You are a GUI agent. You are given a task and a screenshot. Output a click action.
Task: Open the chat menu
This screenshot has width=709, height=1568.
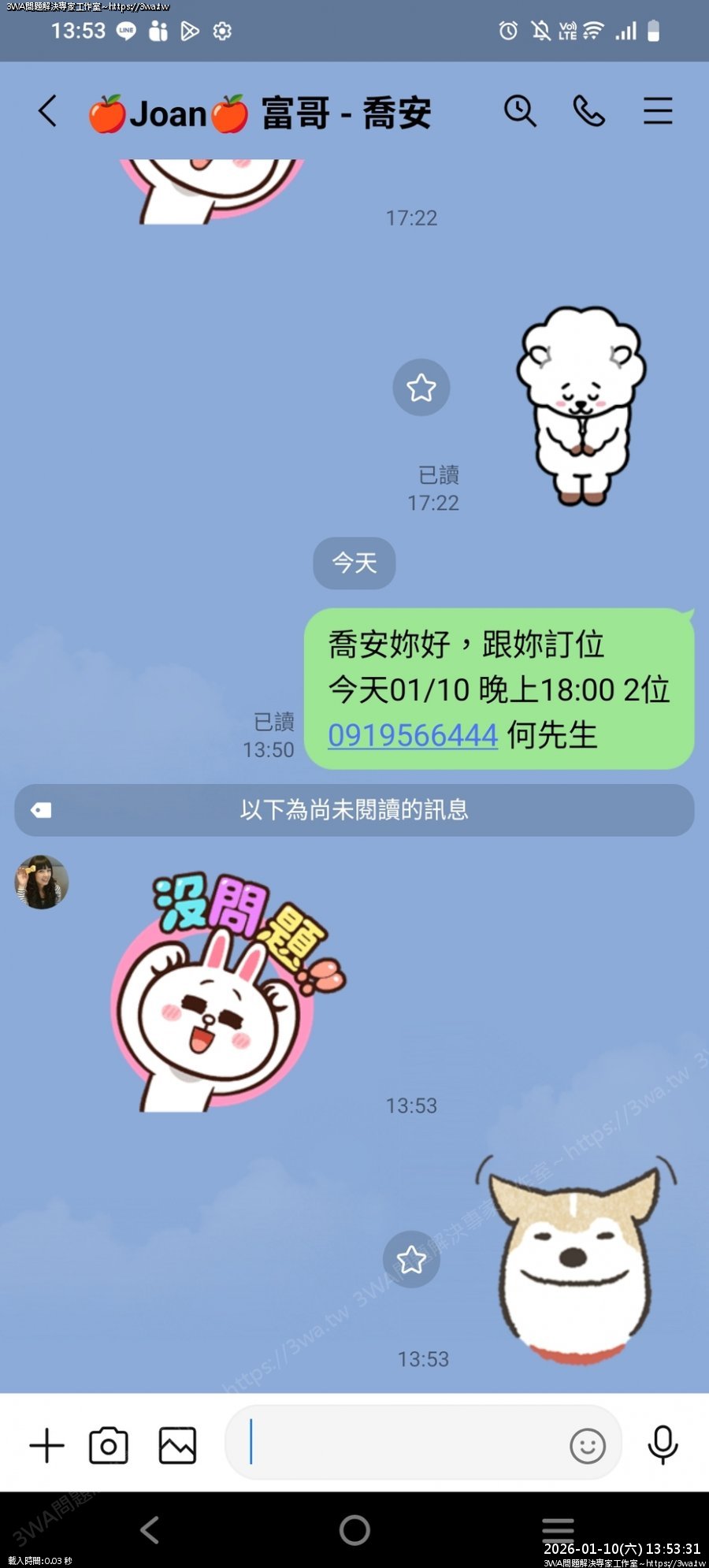tap(658, 111)
